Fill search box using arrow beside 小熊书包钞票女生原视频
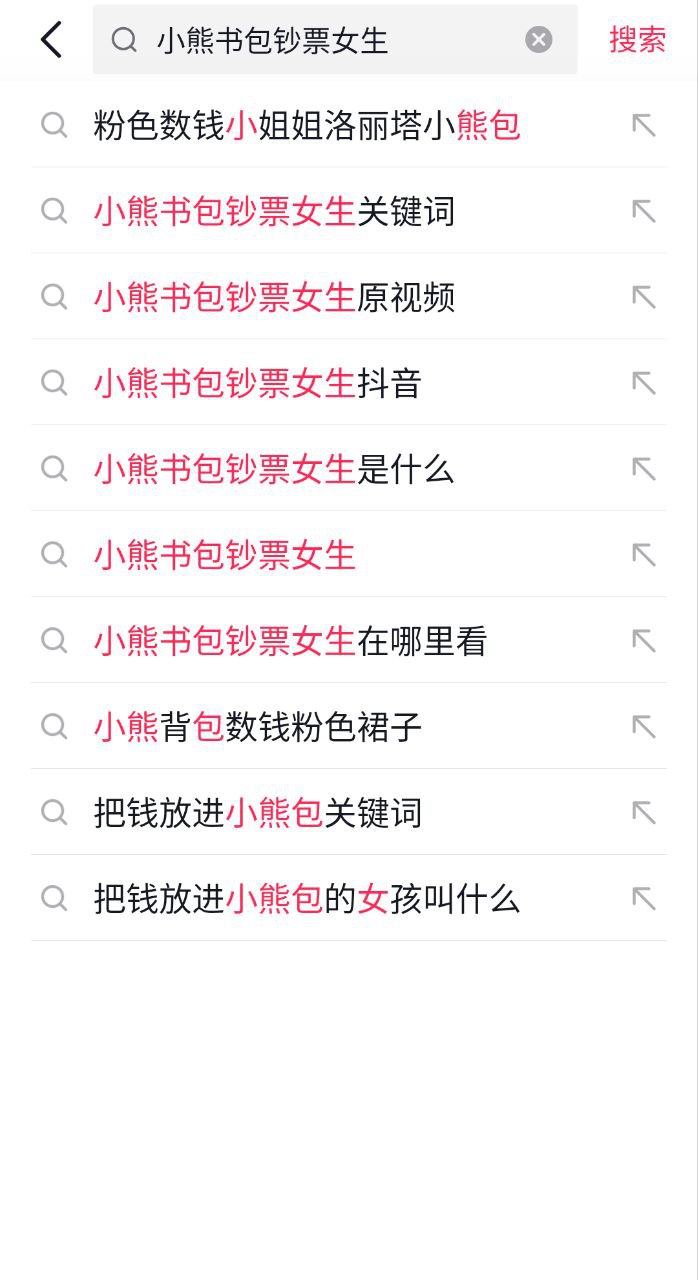This screenshot has width=698, height=1280. (644, 297)
